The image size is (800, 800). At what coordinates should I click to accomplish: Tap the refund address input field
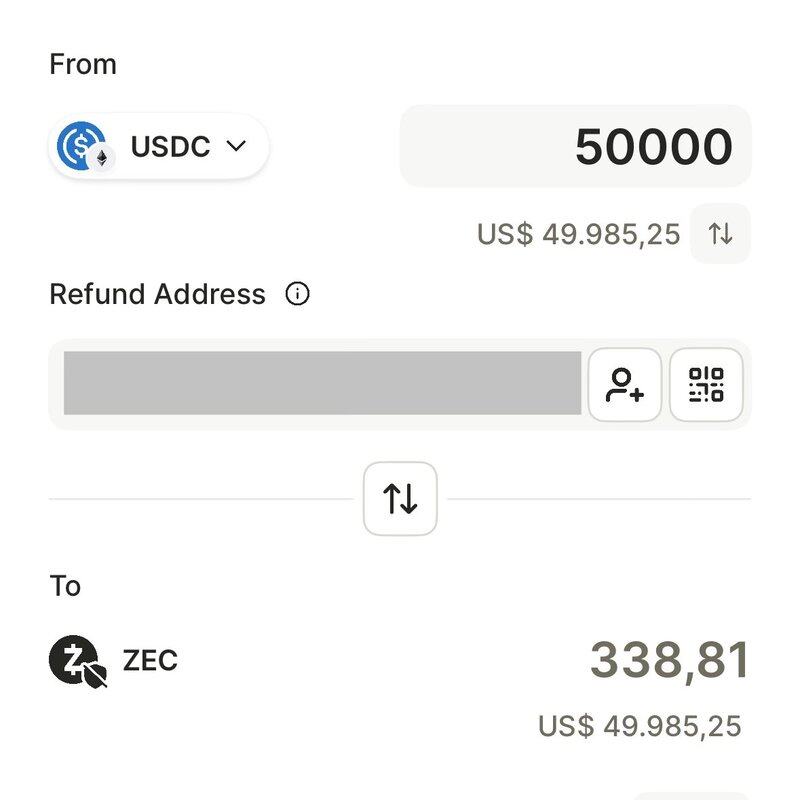(322, 383)
